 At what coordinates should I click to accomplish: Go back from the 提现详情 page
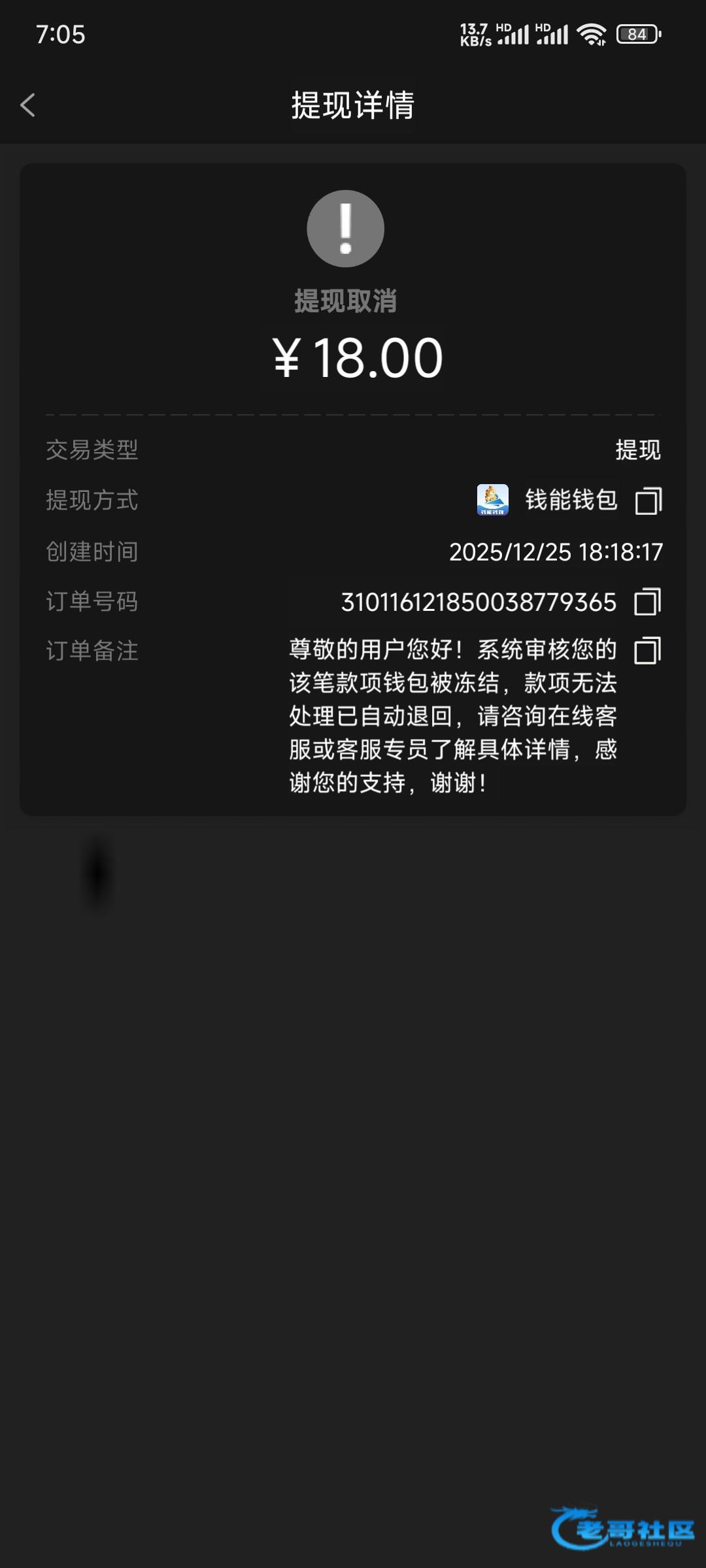[27, 105]
